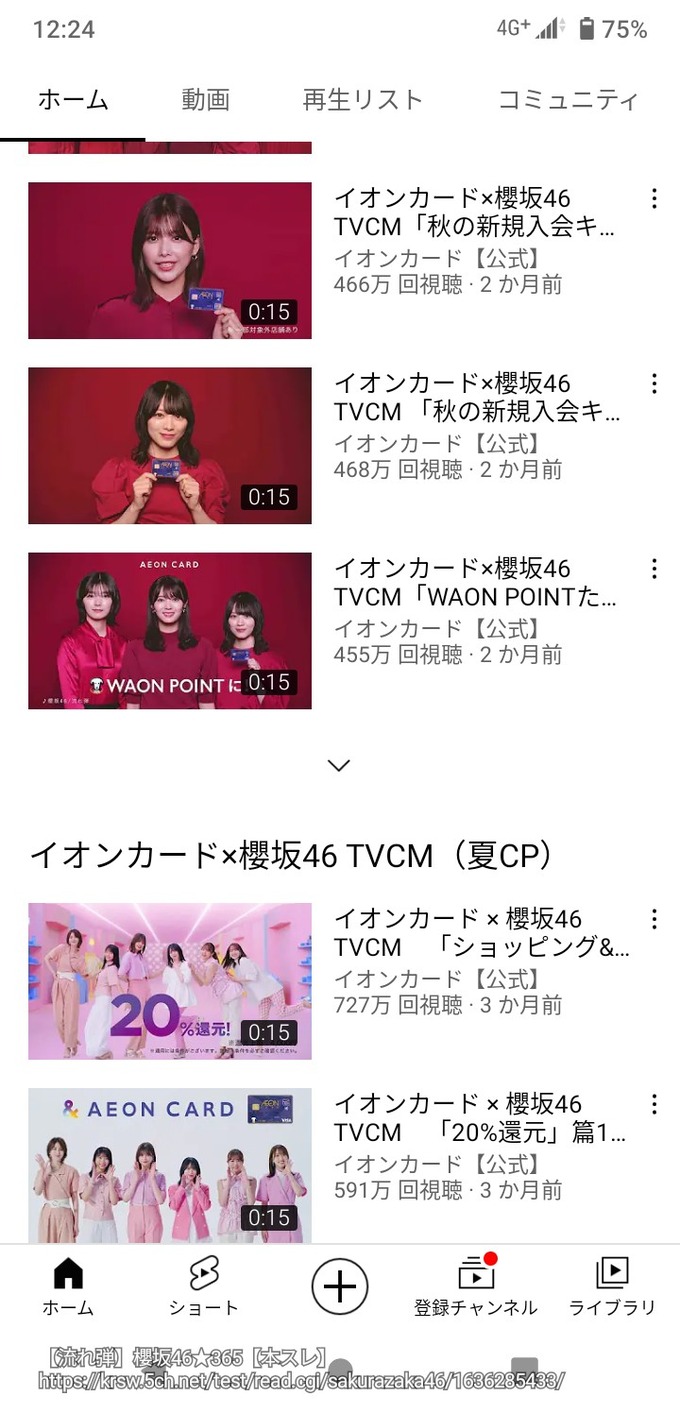Expand the video list with down chevron
Image resolution: width=680 pixels, height=1413 pixels.
pyautogui.click(x=339, y=765)
